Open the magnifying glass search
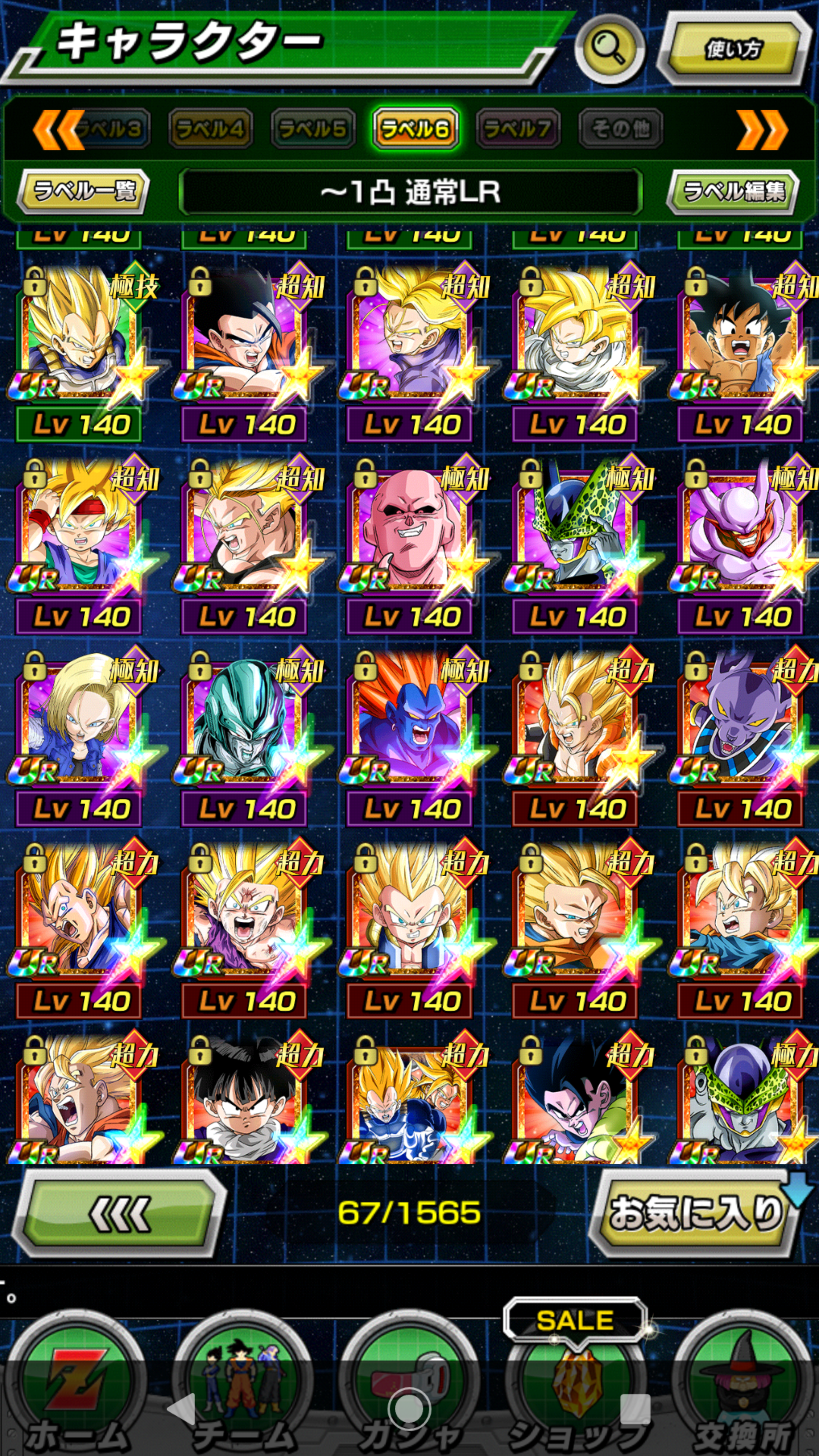Viewport: 819px width, 1456px height. (609, 48)
